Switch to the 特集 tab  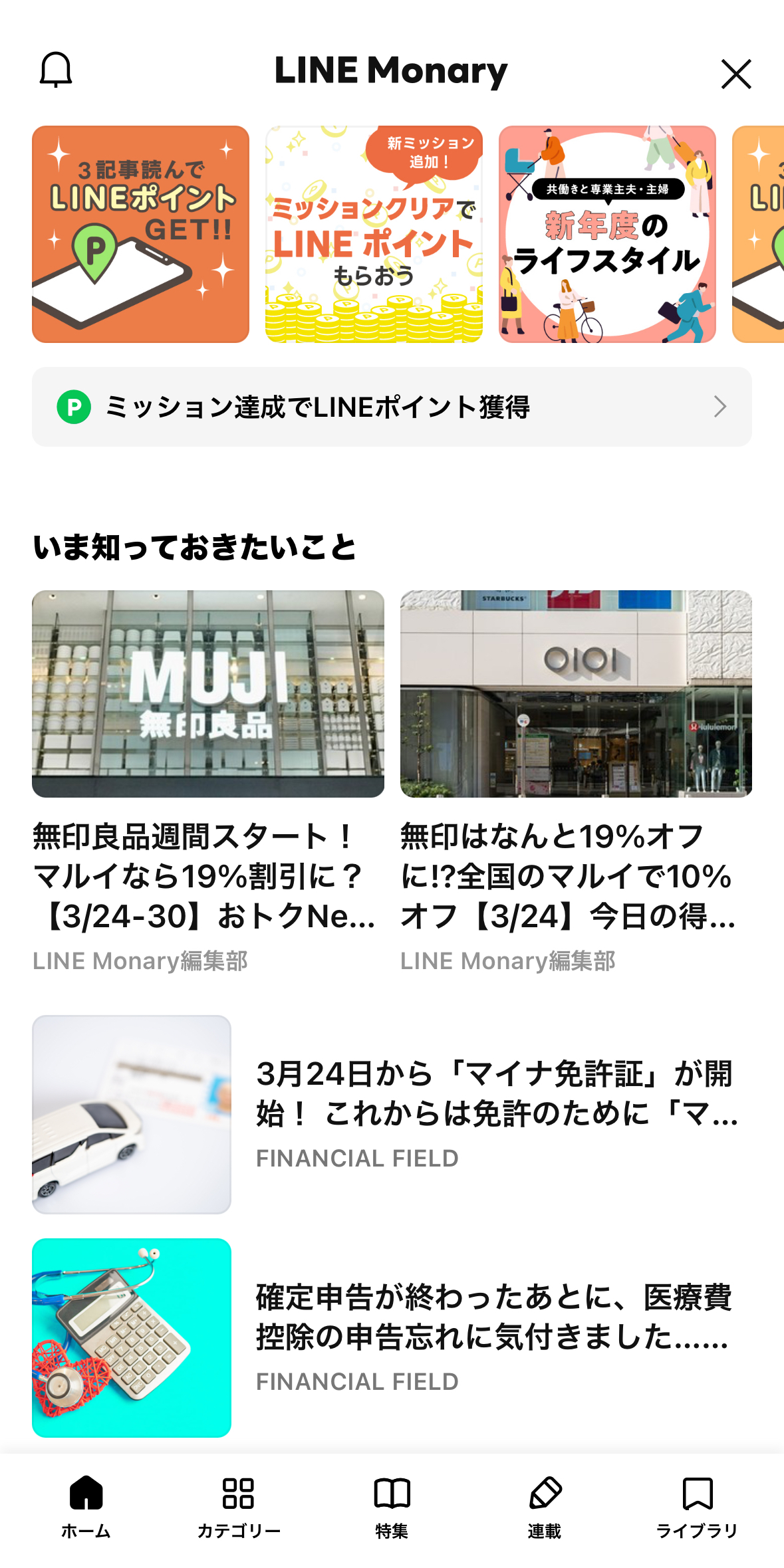click(392, 1506)
